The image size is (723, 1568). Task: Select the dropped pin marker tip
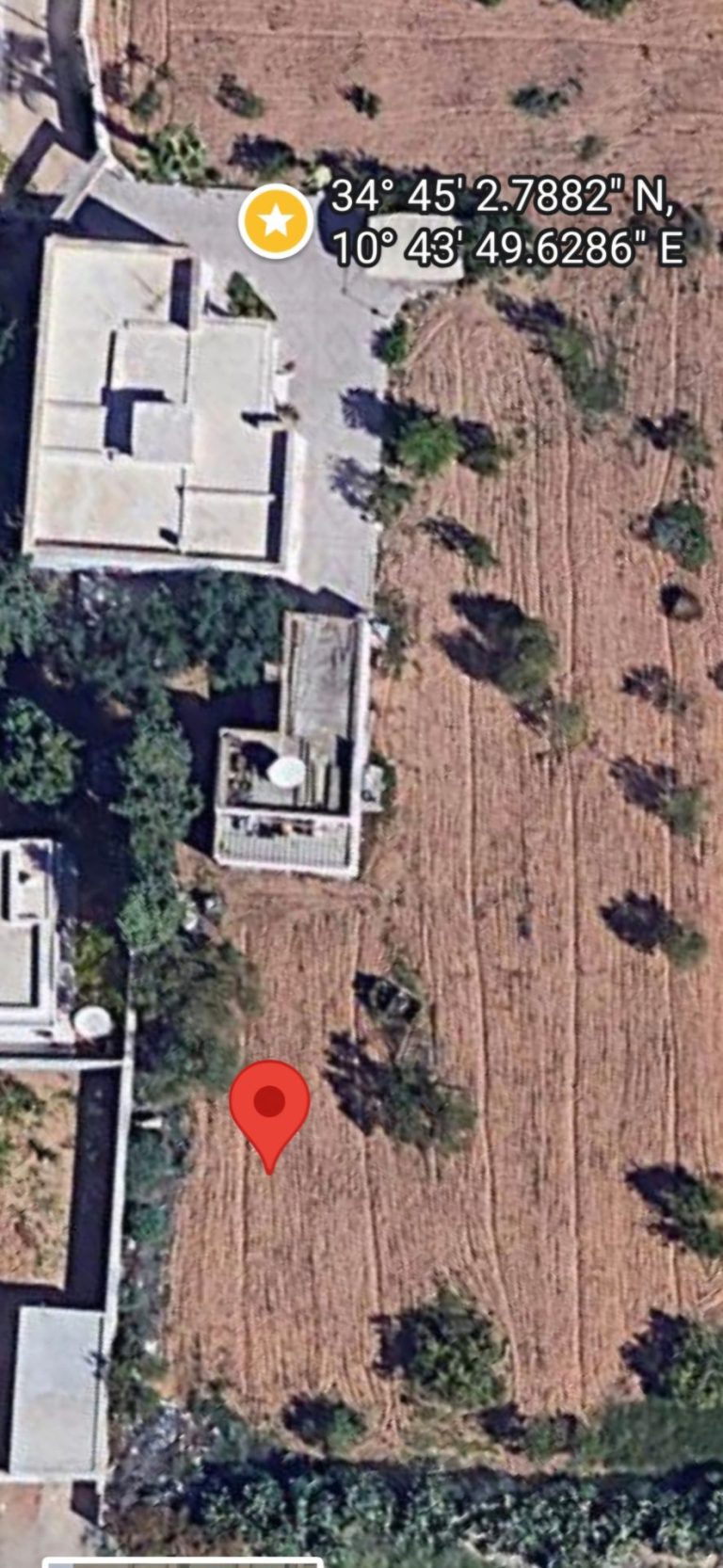tap(269, 1172)
